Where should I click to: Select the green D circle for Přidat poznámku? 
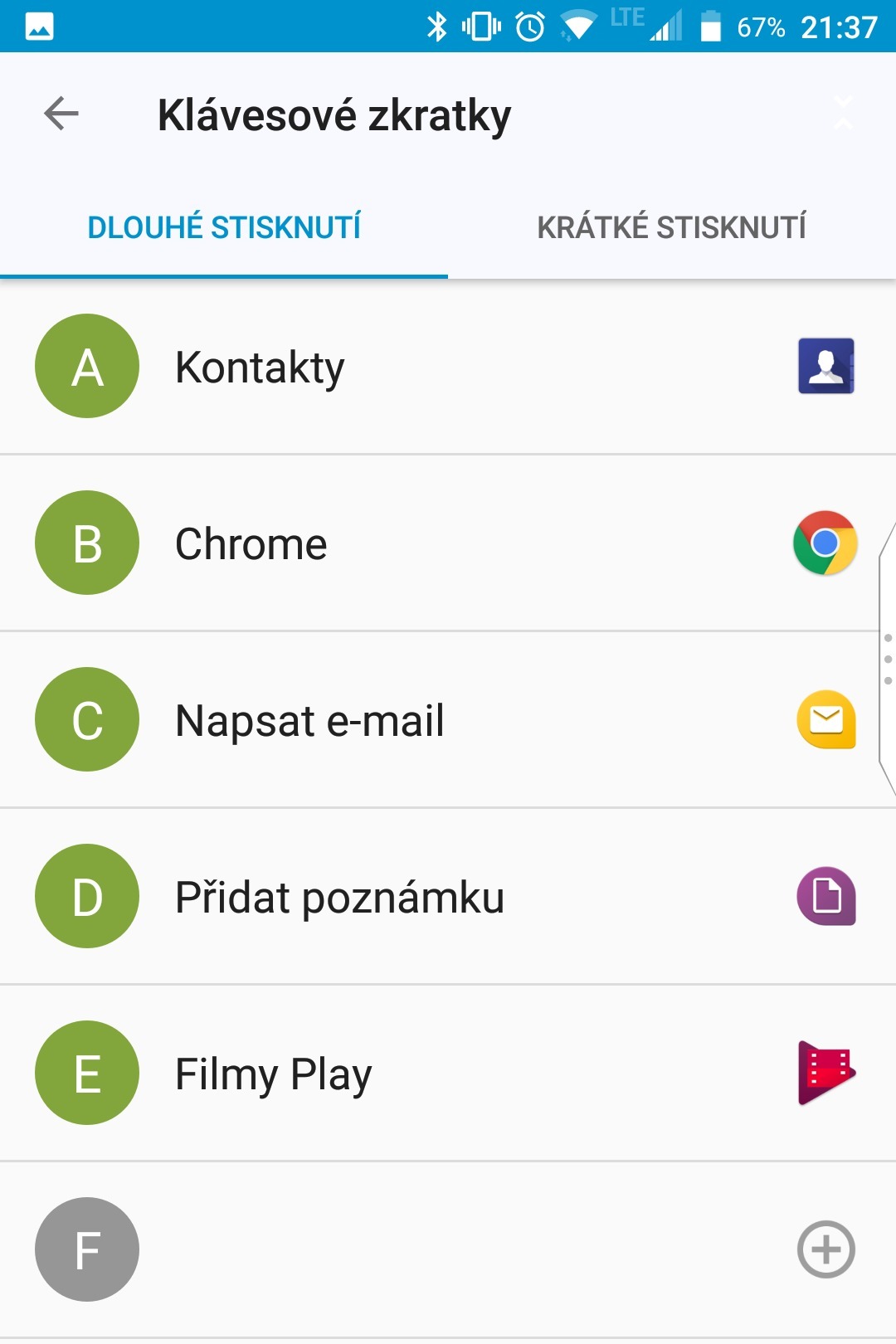(85, 897)
